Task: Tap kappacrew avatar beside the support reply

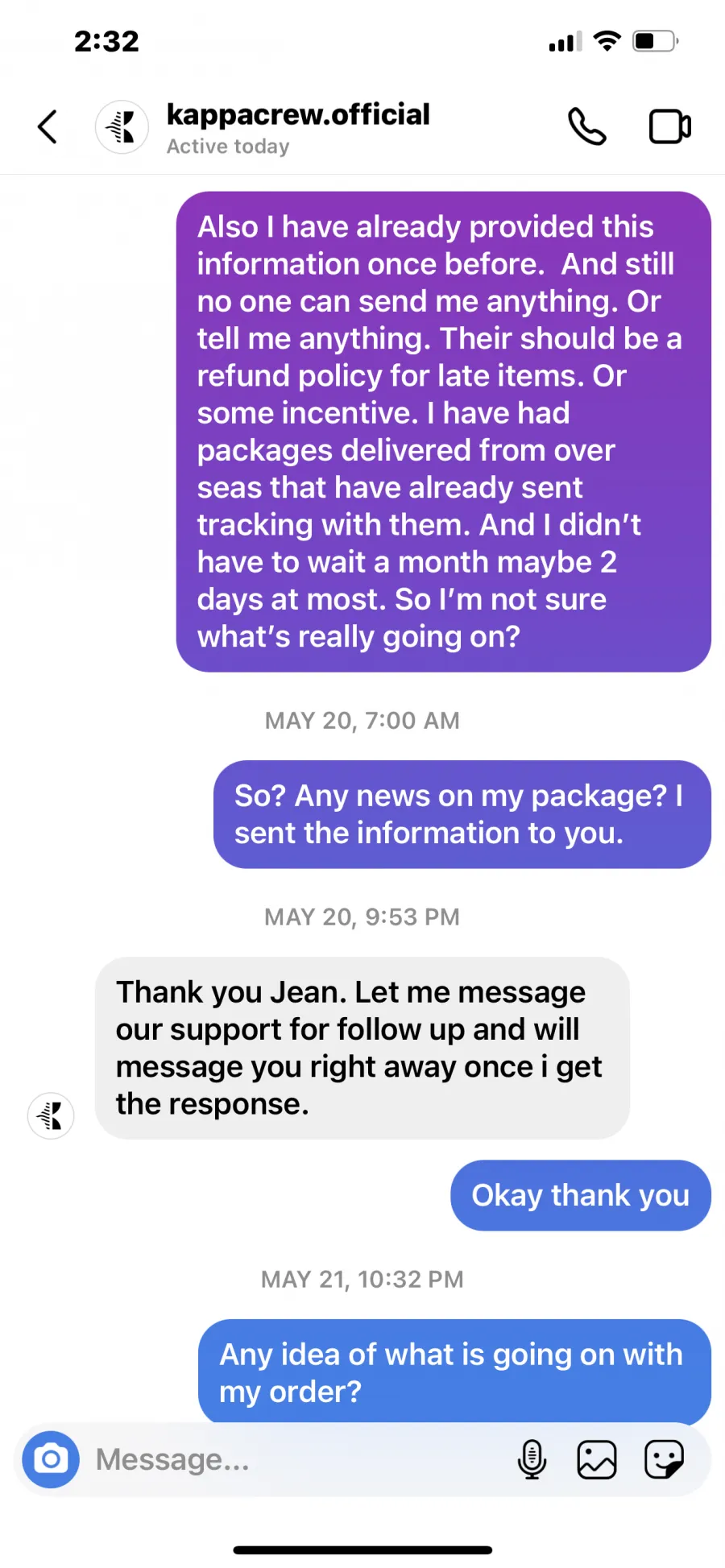Action: [x=51, y=1115]
